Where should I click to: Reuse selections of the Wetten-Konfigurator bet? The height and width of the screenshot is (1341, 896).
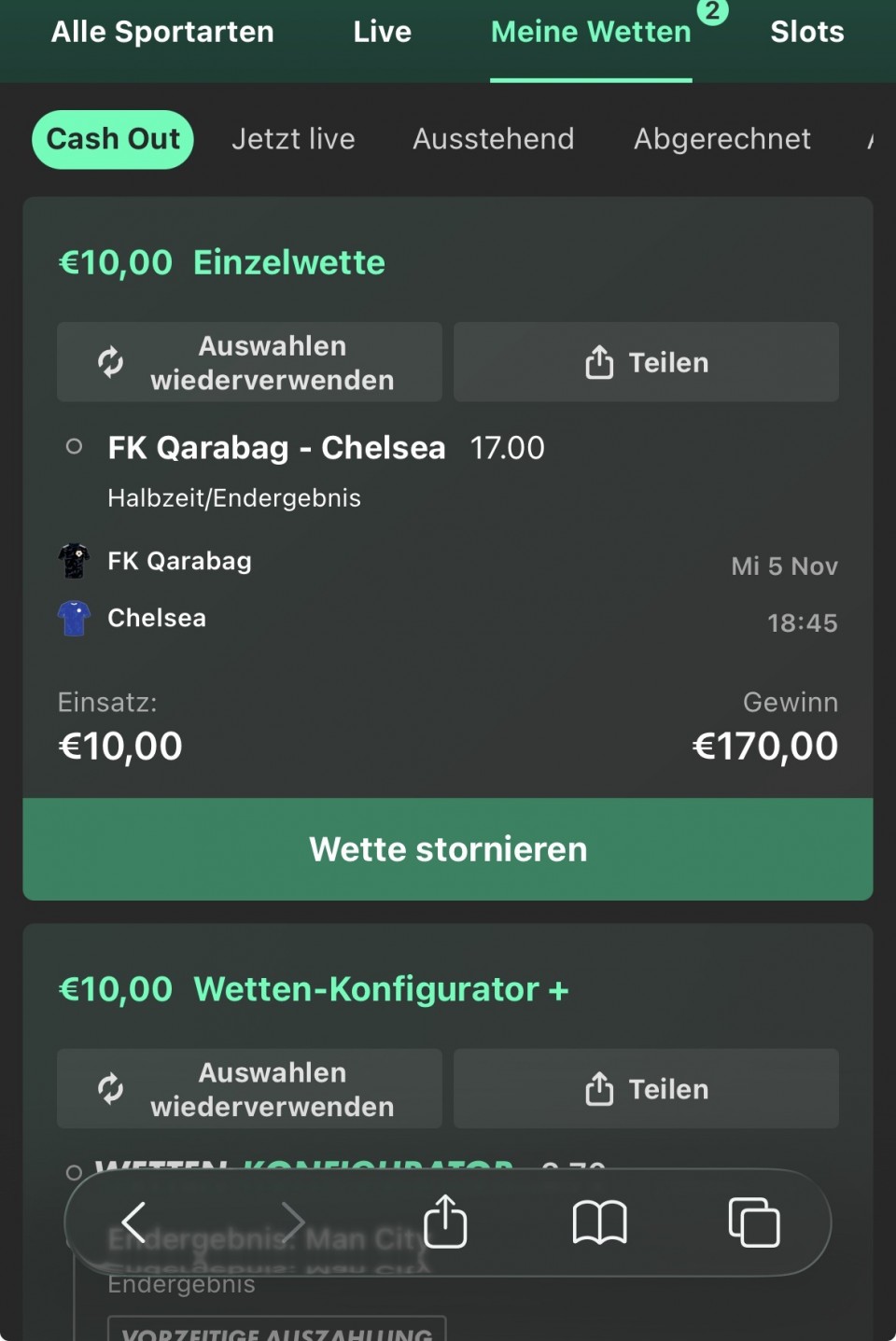pyautogui.click(x=249, y=1088)
